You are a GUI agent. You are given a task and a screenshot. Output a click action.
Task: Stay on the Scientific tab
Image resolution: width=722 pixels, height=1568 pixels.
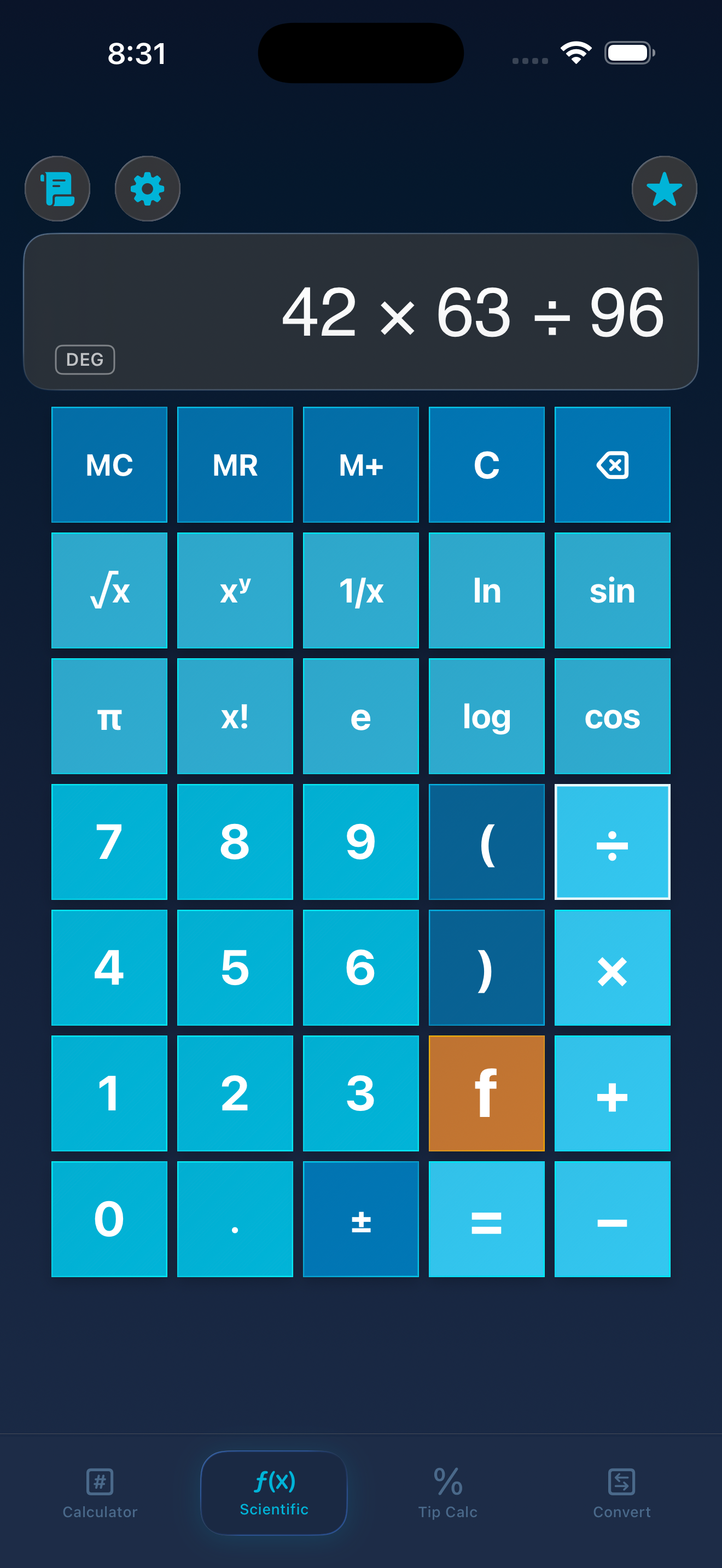coord(274,1492)
